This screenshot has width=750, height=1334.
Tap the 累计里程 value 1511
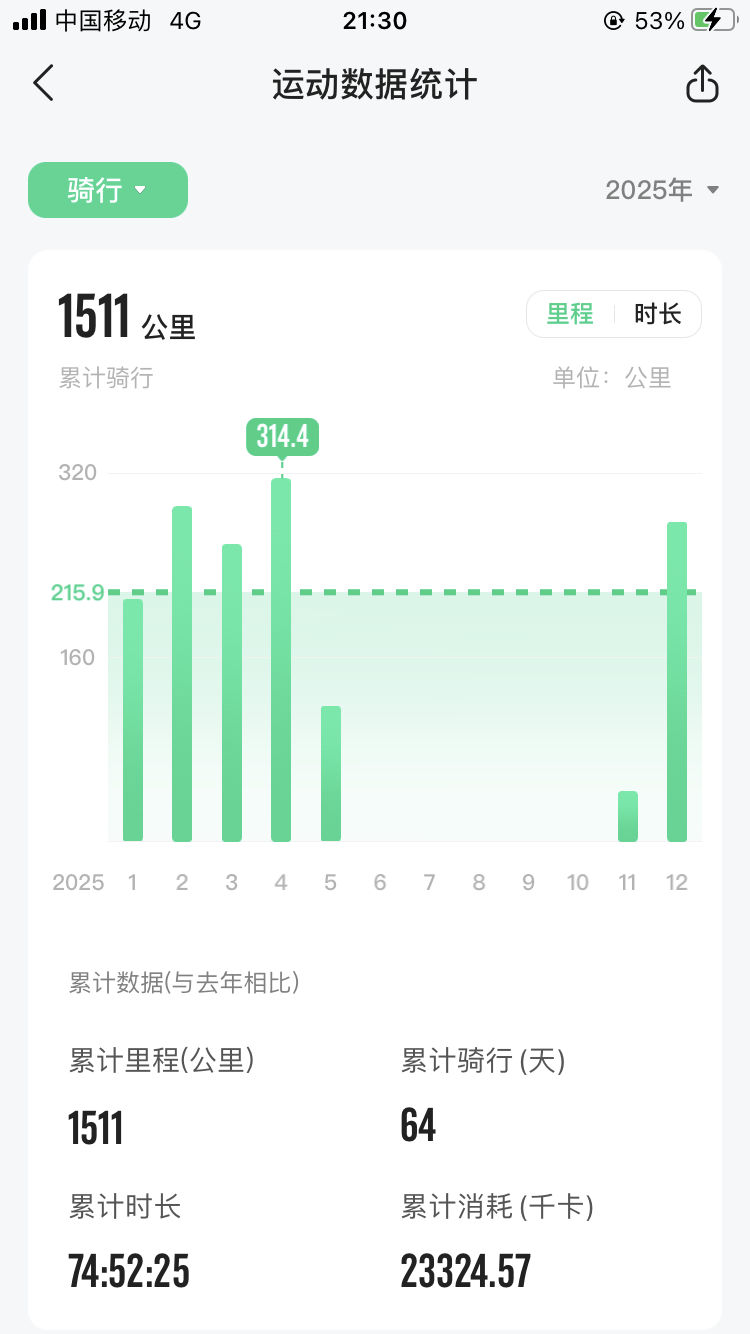tap(95, 1127)
